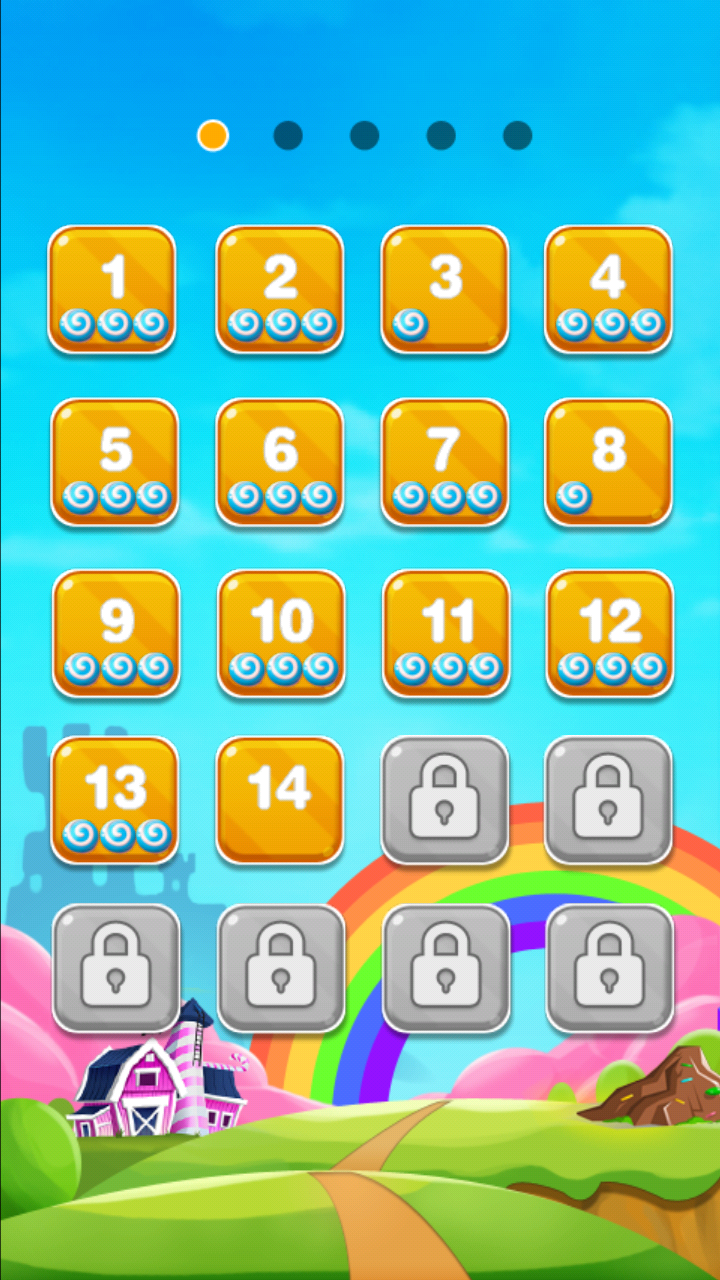Screen dimensions: 720x1280
Task: Play level 14
Action: (281, 800)
